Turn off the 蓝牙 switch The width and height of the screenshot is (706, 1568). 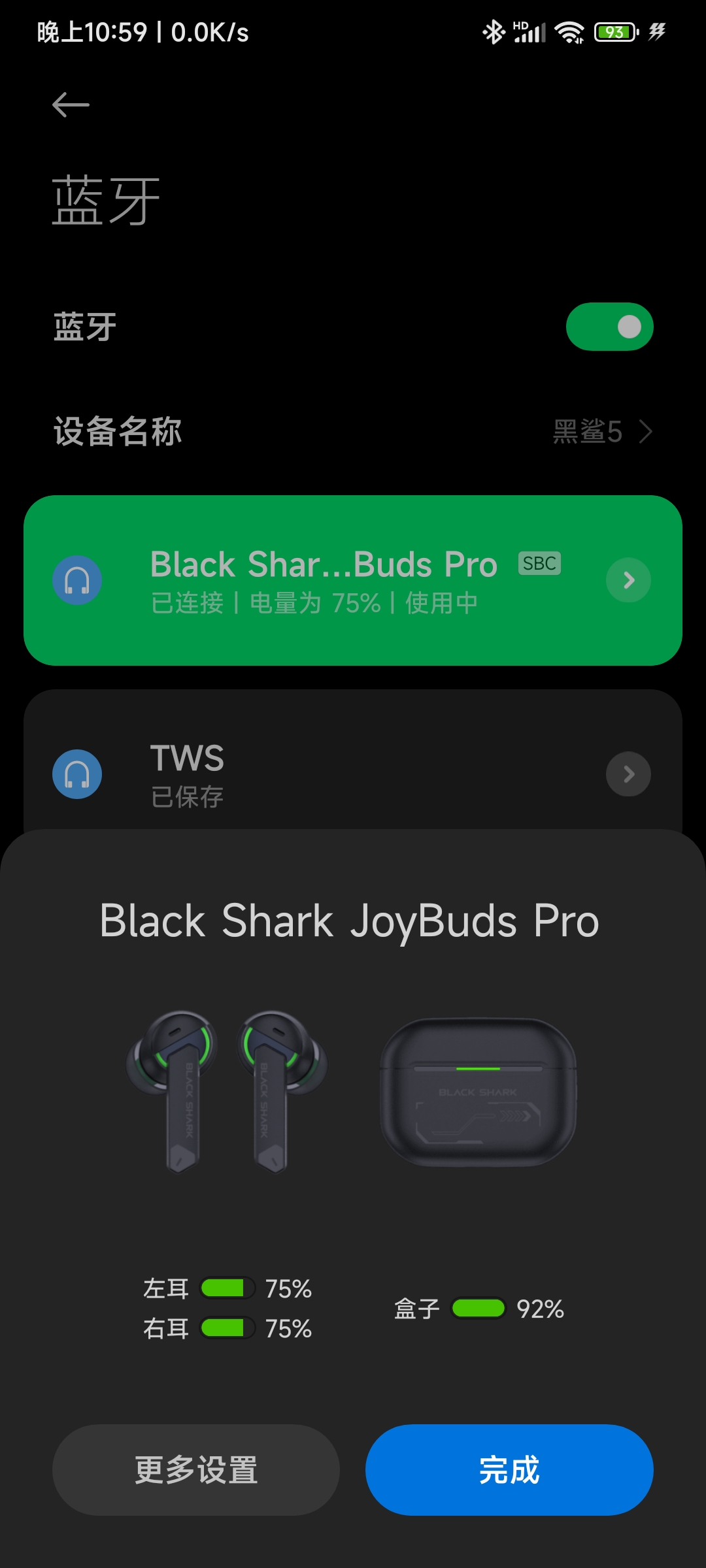(x=609, y=327)
